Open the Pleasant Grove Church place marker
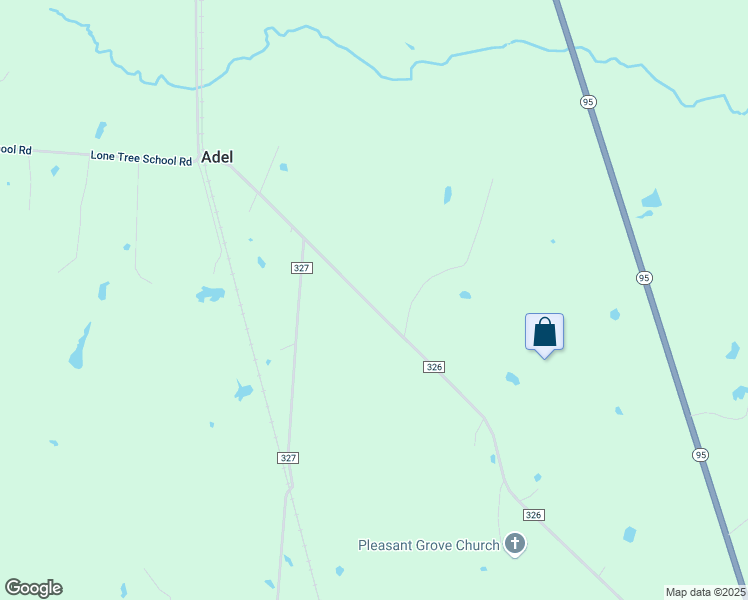This screenshot has height=600, width=748. pyautogui.click(x=515, y=545)
